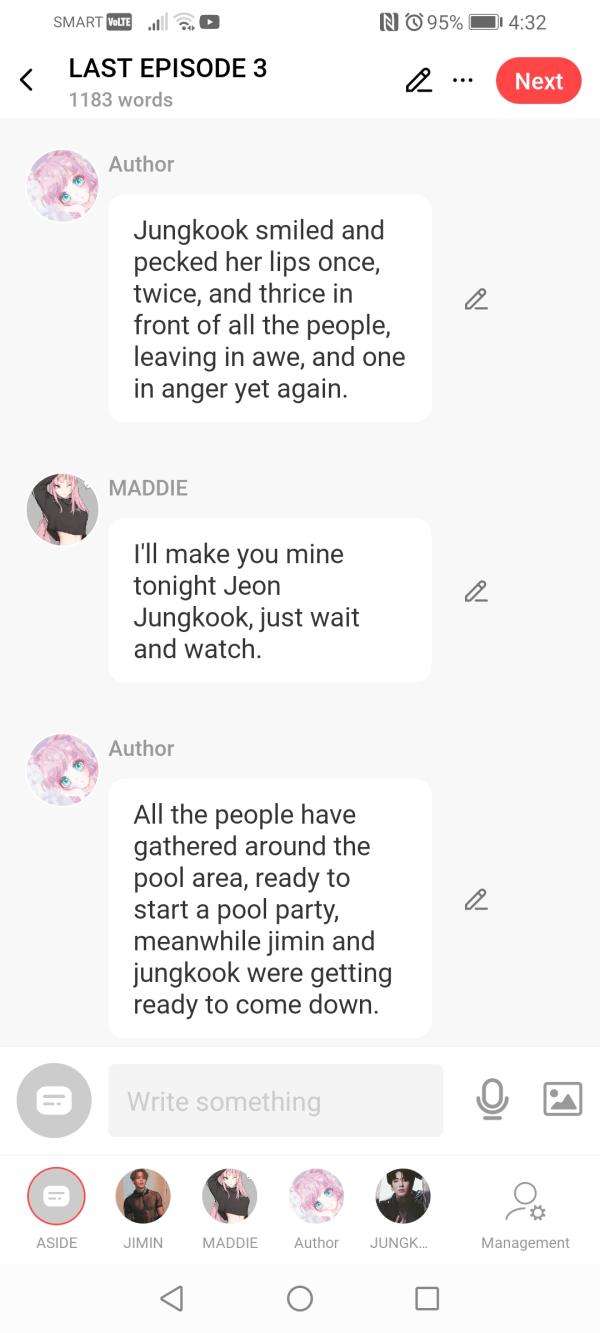Open the three-dot overflow menu
Image resolution: width=600 pixels, height=1333 pixels.
click(x=463, y=81)
